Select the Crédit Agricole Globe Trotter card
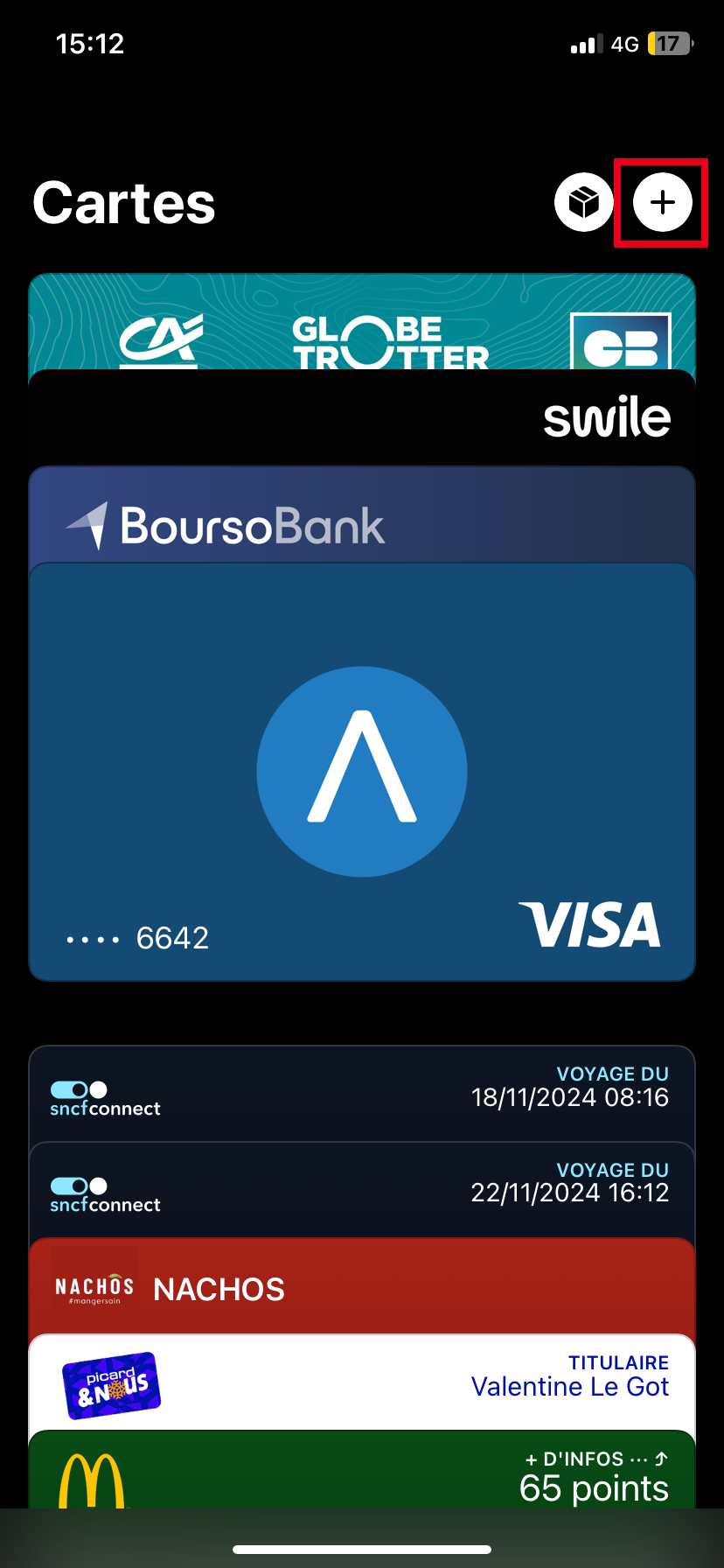 coord(362,324)
